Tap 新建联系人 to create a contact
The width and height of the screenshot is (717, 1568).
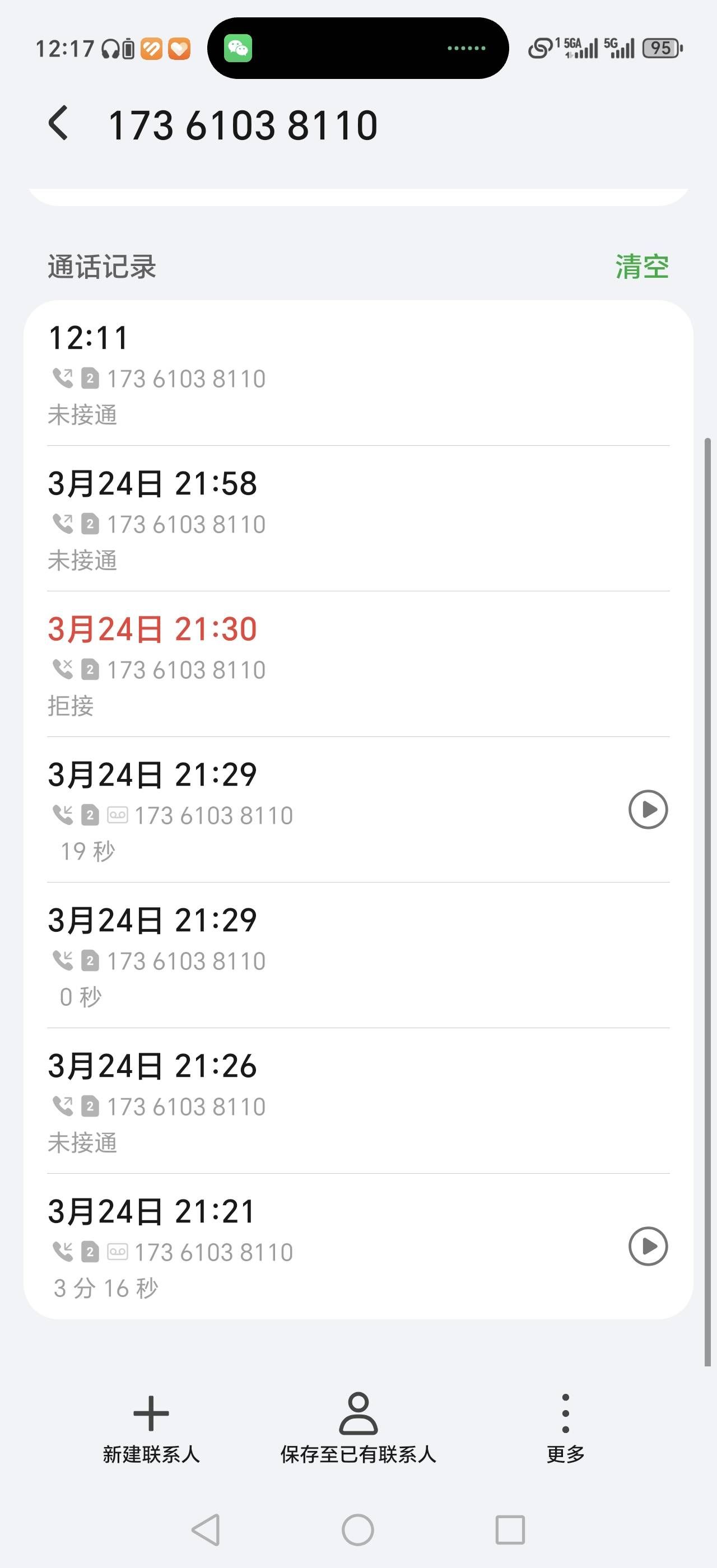151,1427
